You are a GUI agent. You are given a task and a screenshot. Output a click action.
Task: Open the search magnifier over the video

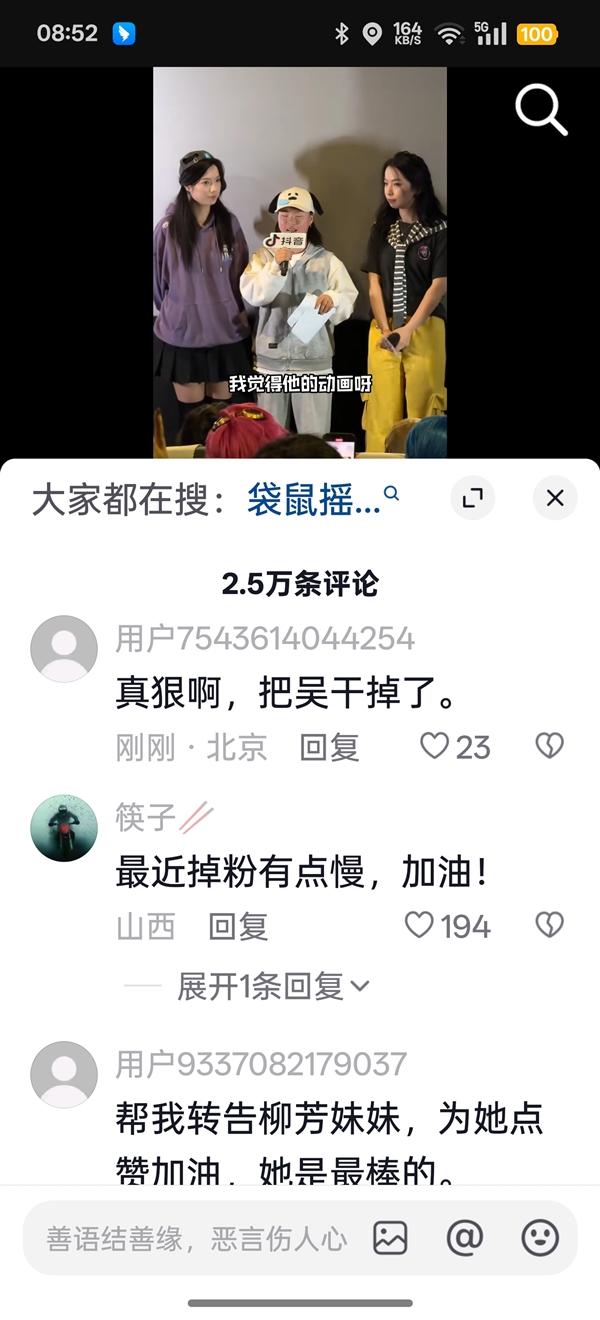pyautogui.click(x=541, y=109)
